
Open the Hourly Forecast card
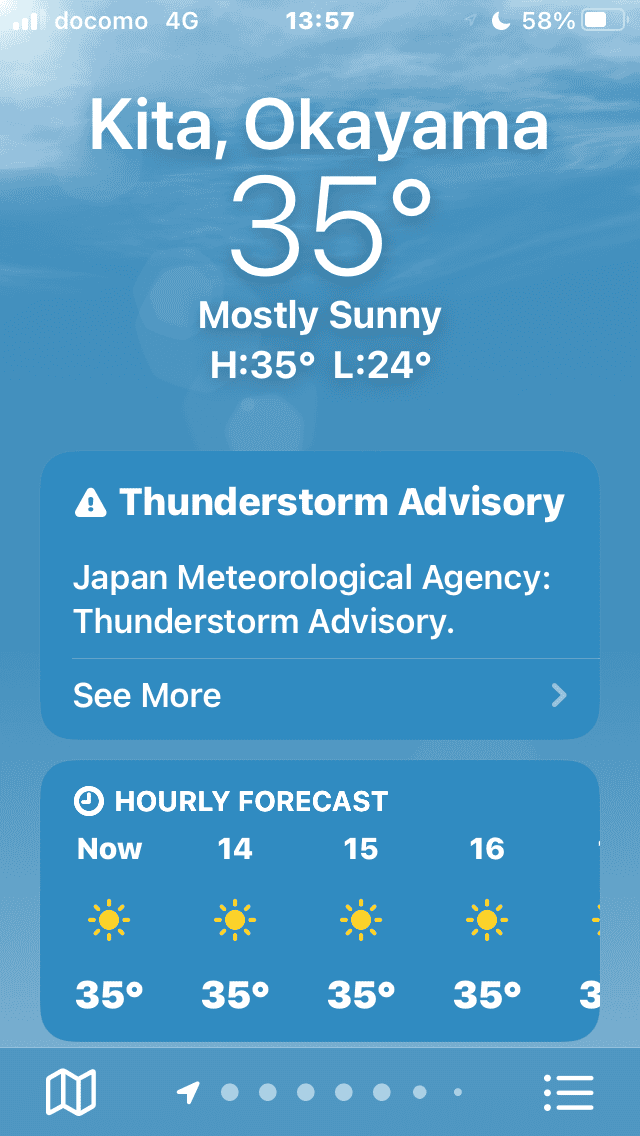(320, 900)
